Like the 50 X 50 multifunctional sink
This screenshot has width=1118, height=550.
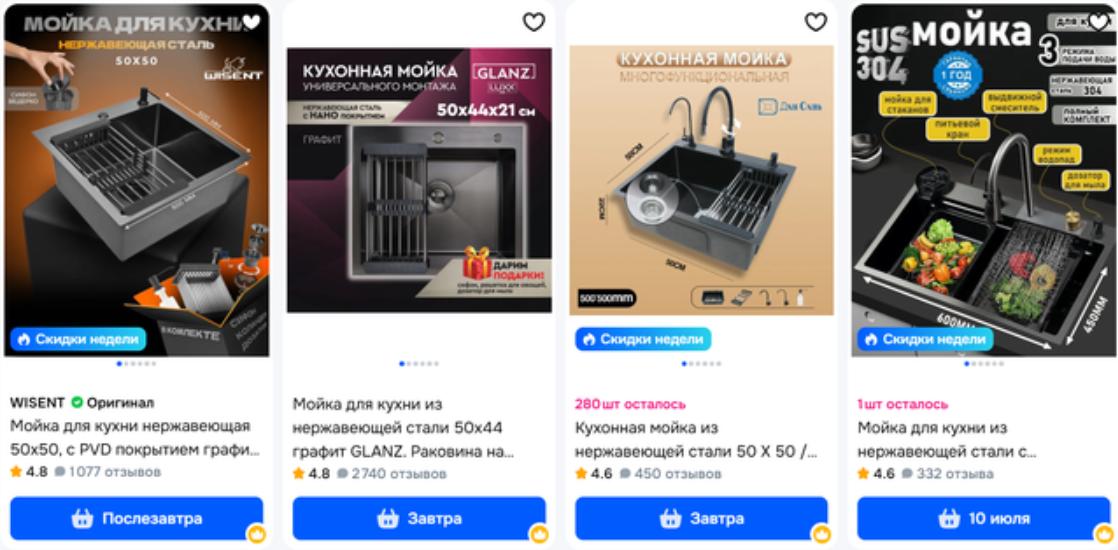pyautogui.click(x=816, y=22)
